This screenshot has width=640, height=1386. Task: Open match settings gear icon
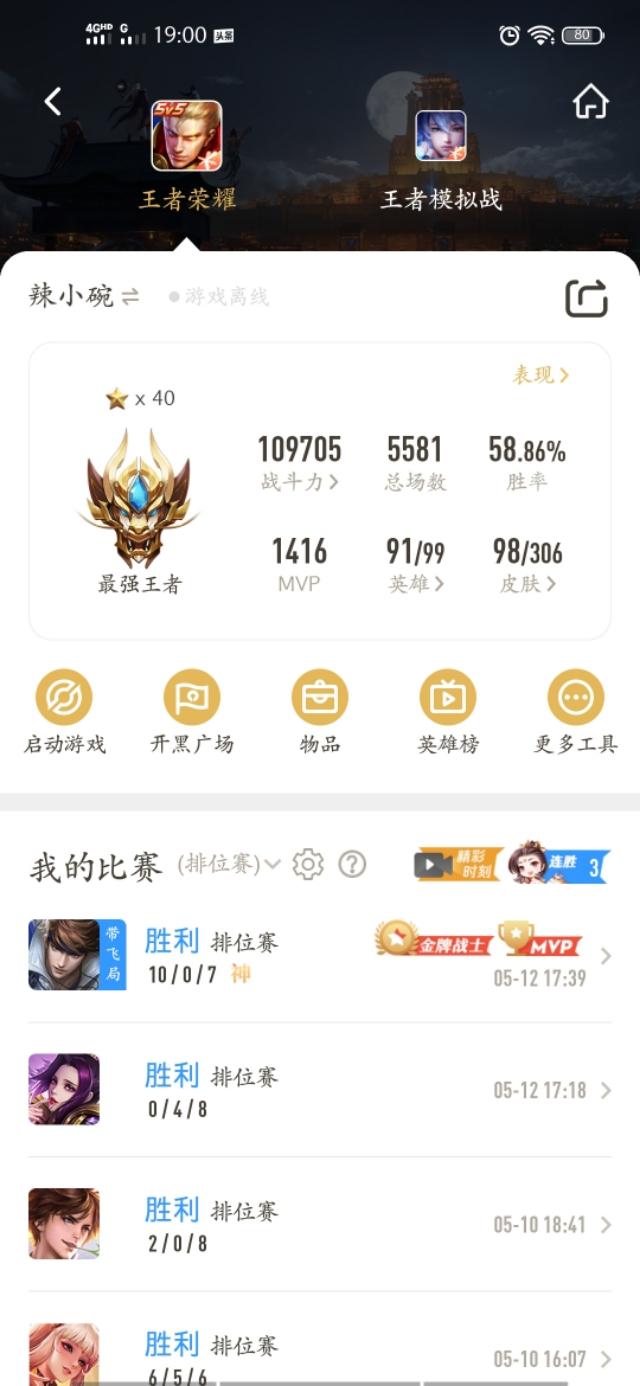pyautogui.click(x=308, y=864)
